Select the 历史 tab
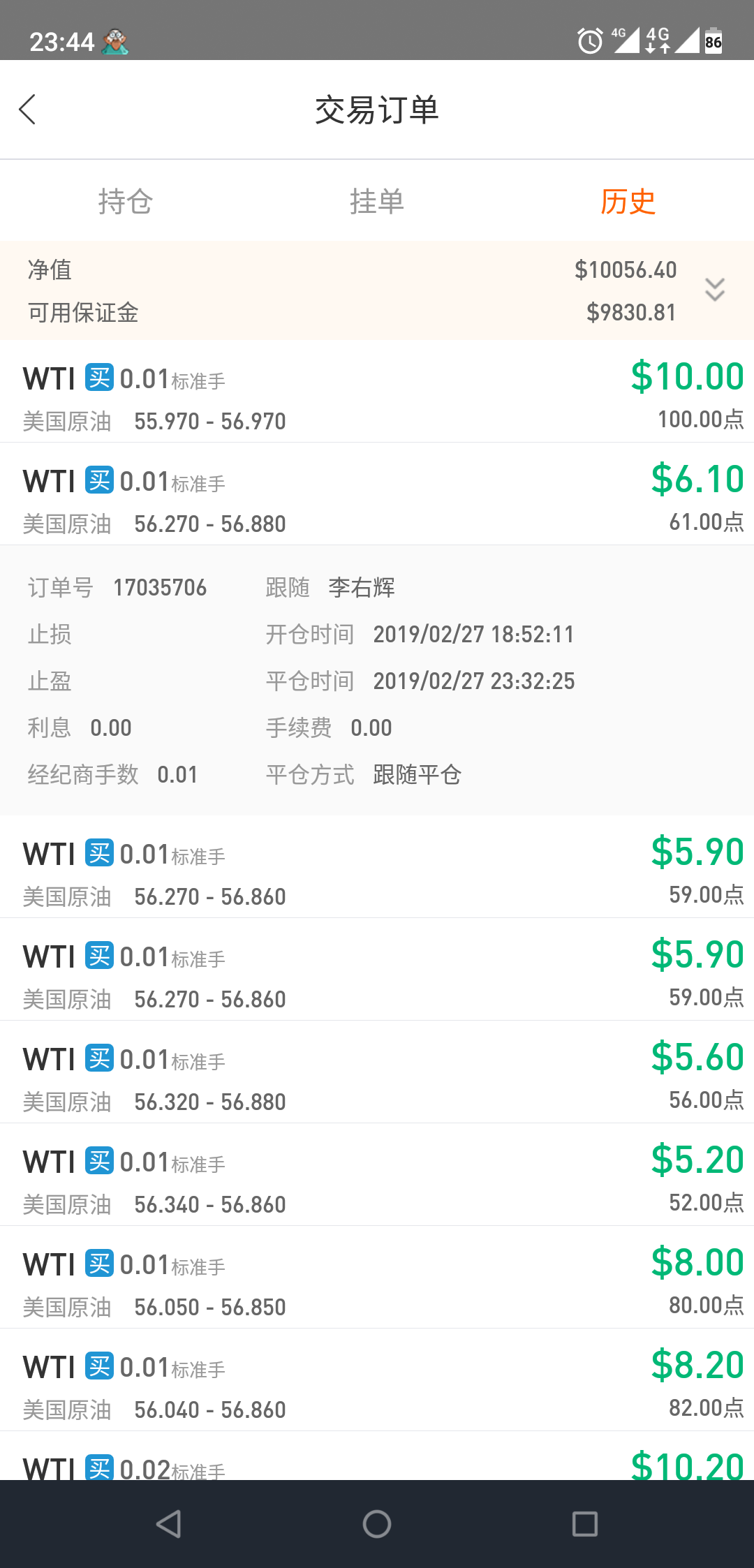Screen dimensions: 754x1568 click(628, 202)
